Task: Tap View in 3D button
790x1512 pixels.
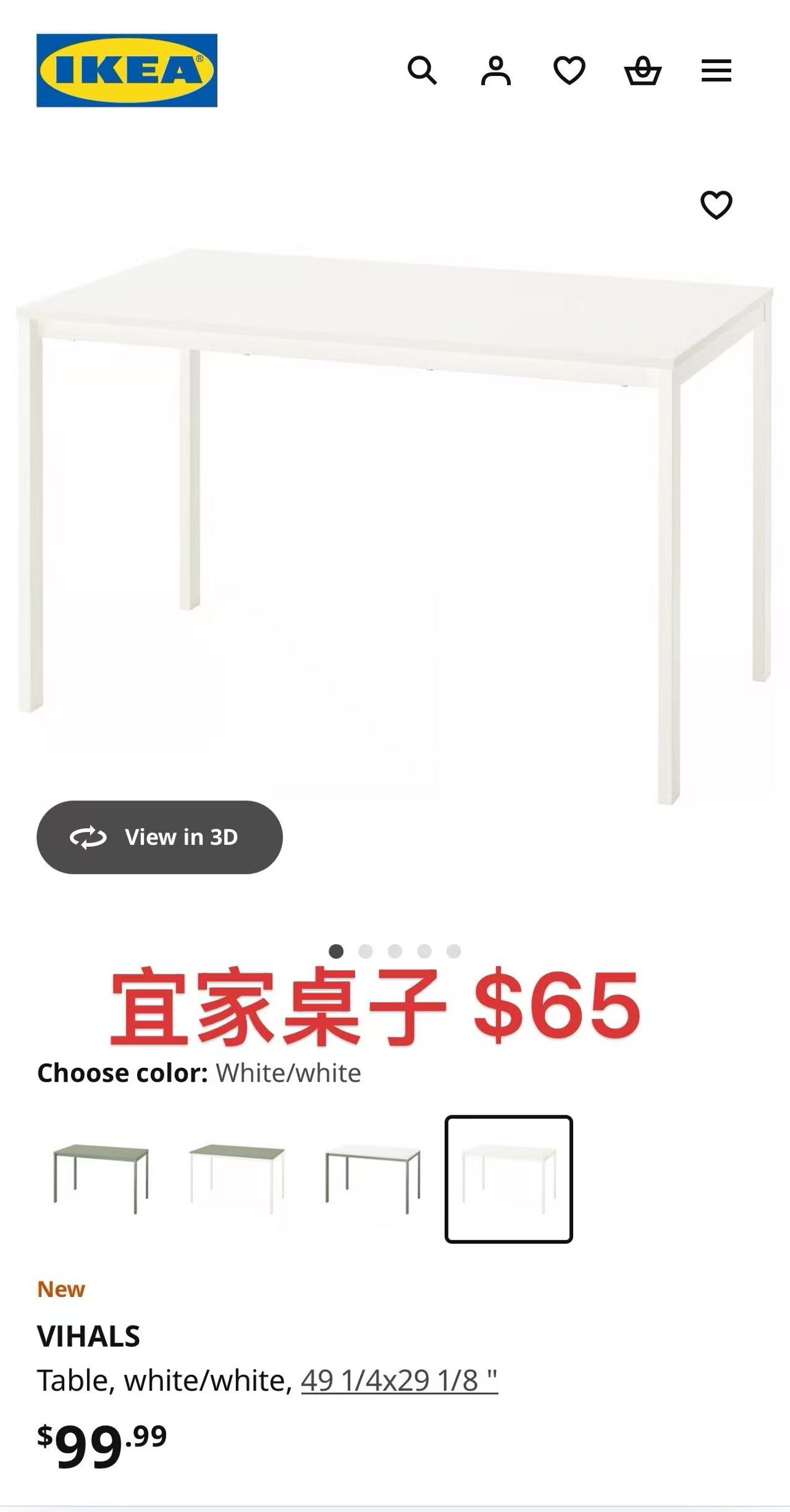Action: click(159, 838)
